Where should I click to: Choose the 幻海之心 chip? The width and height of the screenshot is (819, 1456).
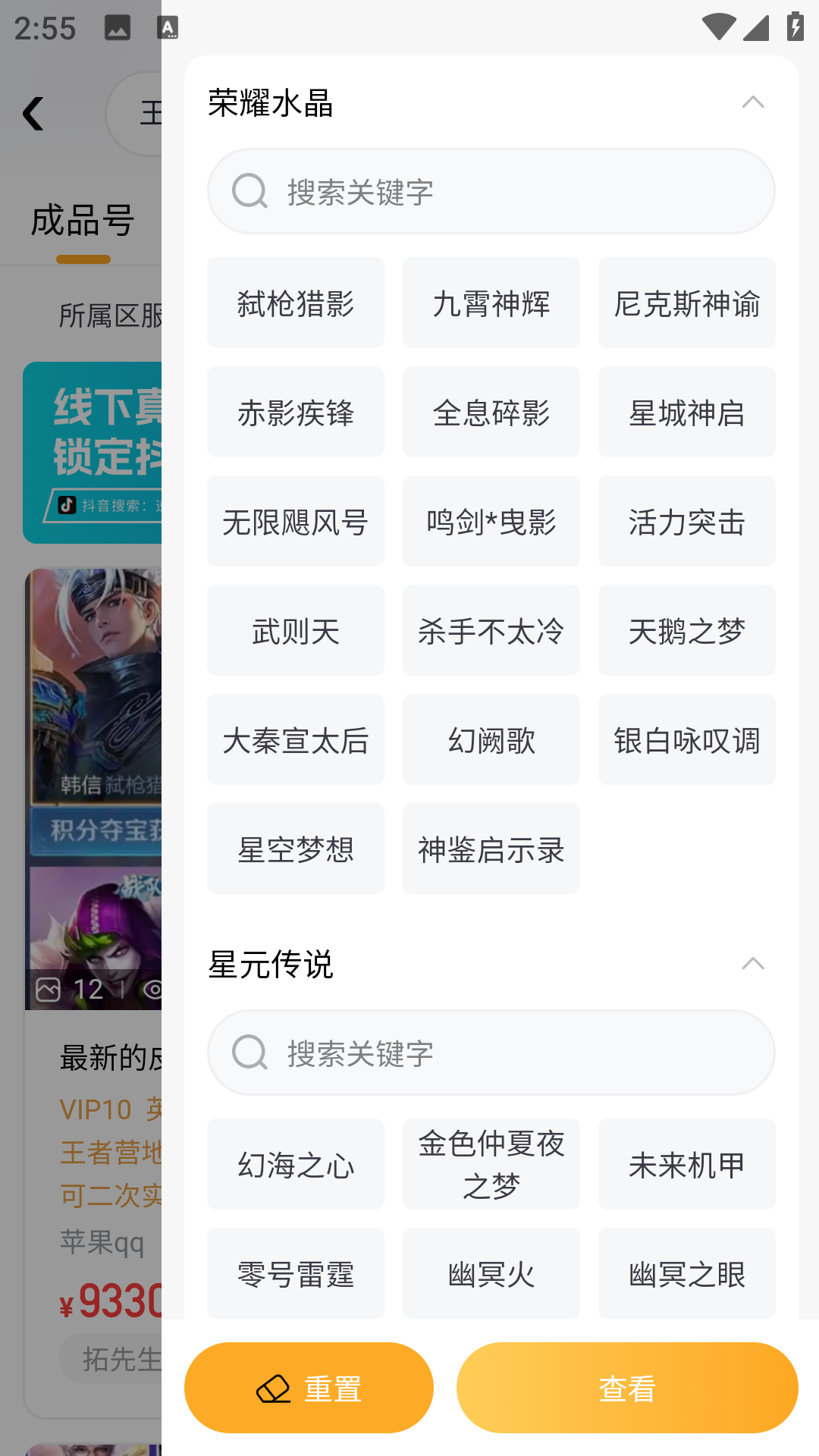pyautogui.click(x=296, y=1165)
